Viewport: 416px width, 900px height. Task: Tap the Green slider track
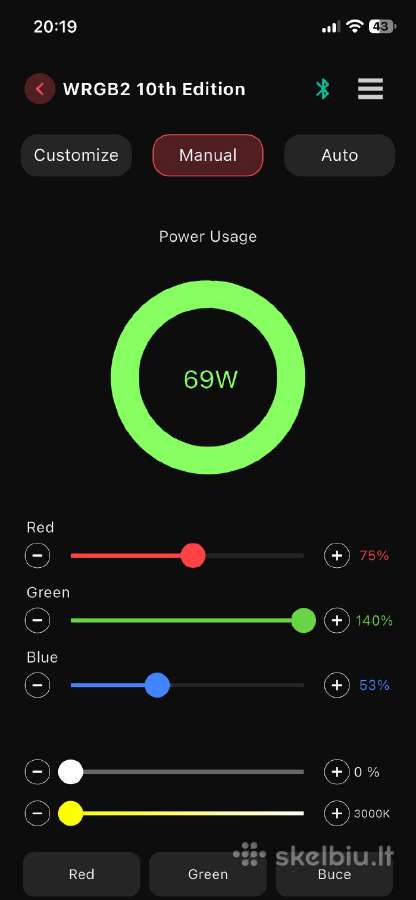click(x=187, y=620)
